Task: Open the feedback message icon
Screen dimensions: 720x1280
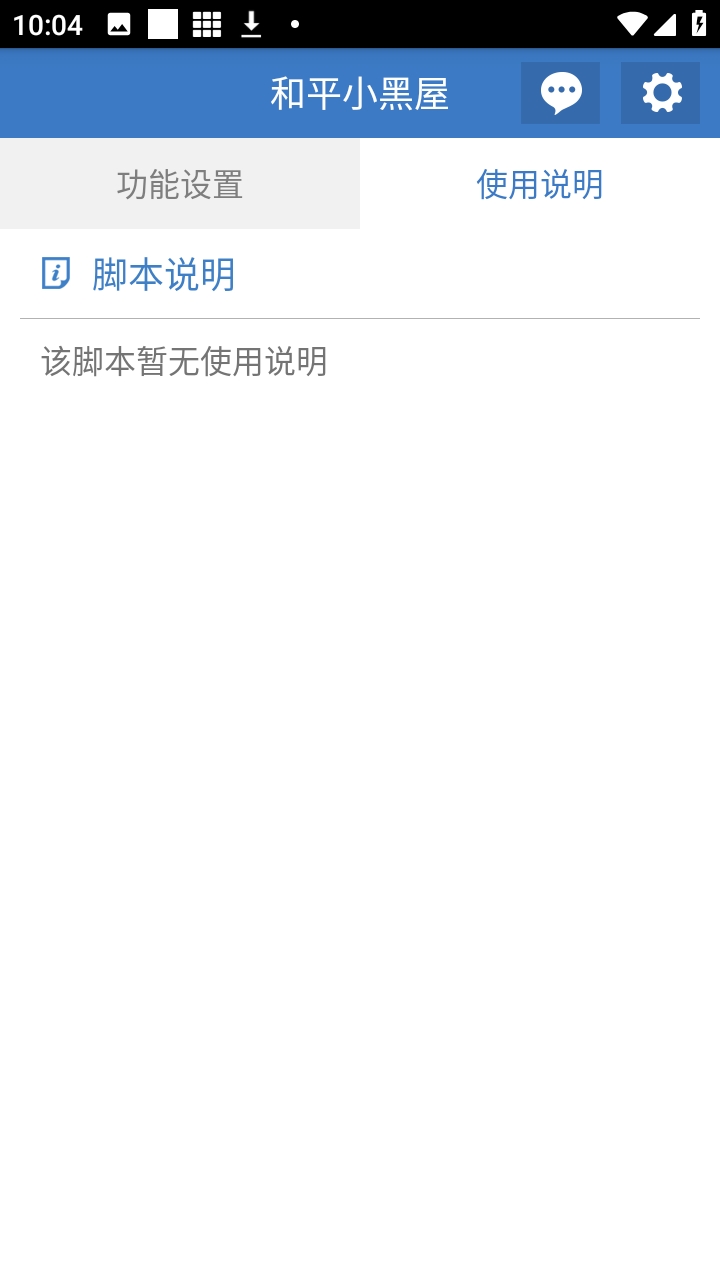Action: click(x=560, y=92)
